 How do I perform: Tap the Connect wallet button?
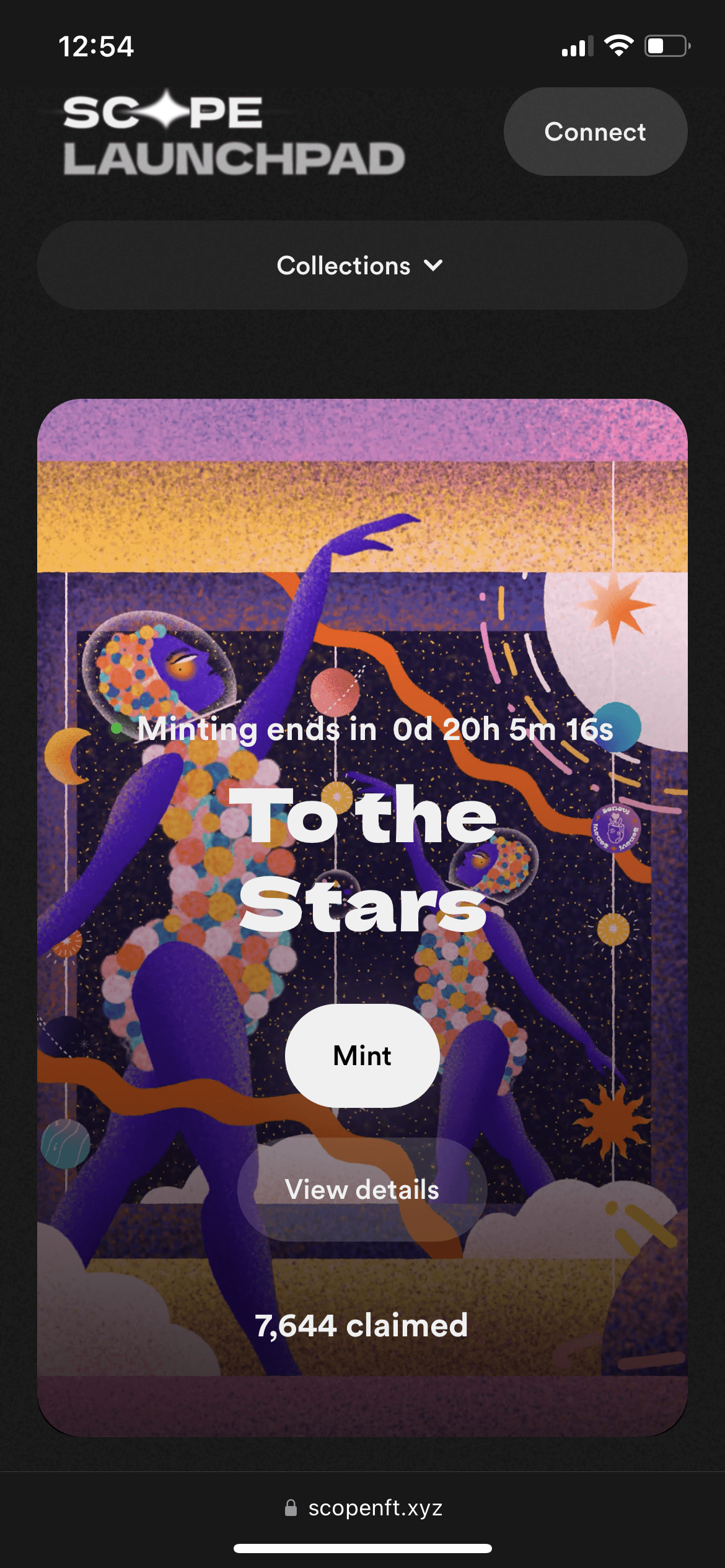(595, 132)
